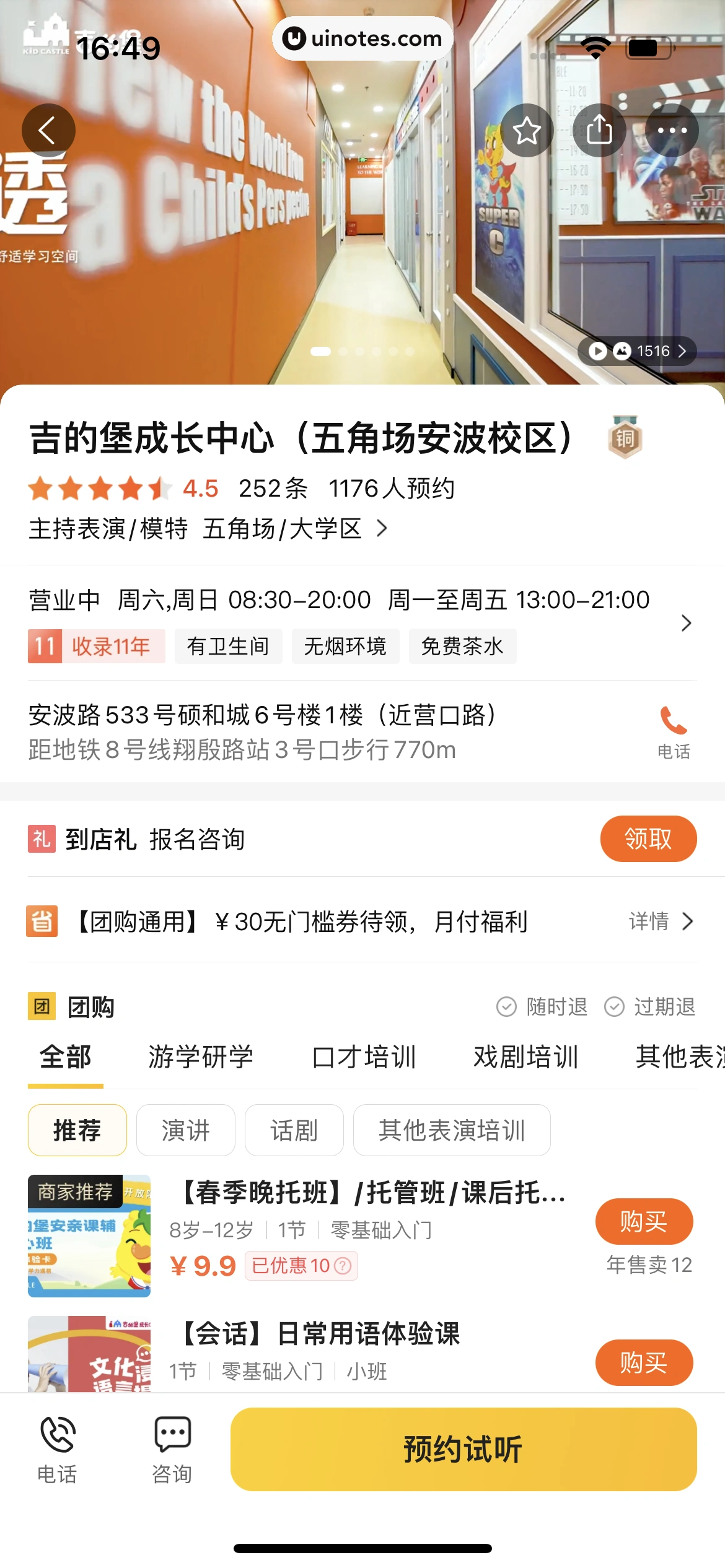
Task: Toggle the 随时退 refund option
Action: tap(544, 1006)
